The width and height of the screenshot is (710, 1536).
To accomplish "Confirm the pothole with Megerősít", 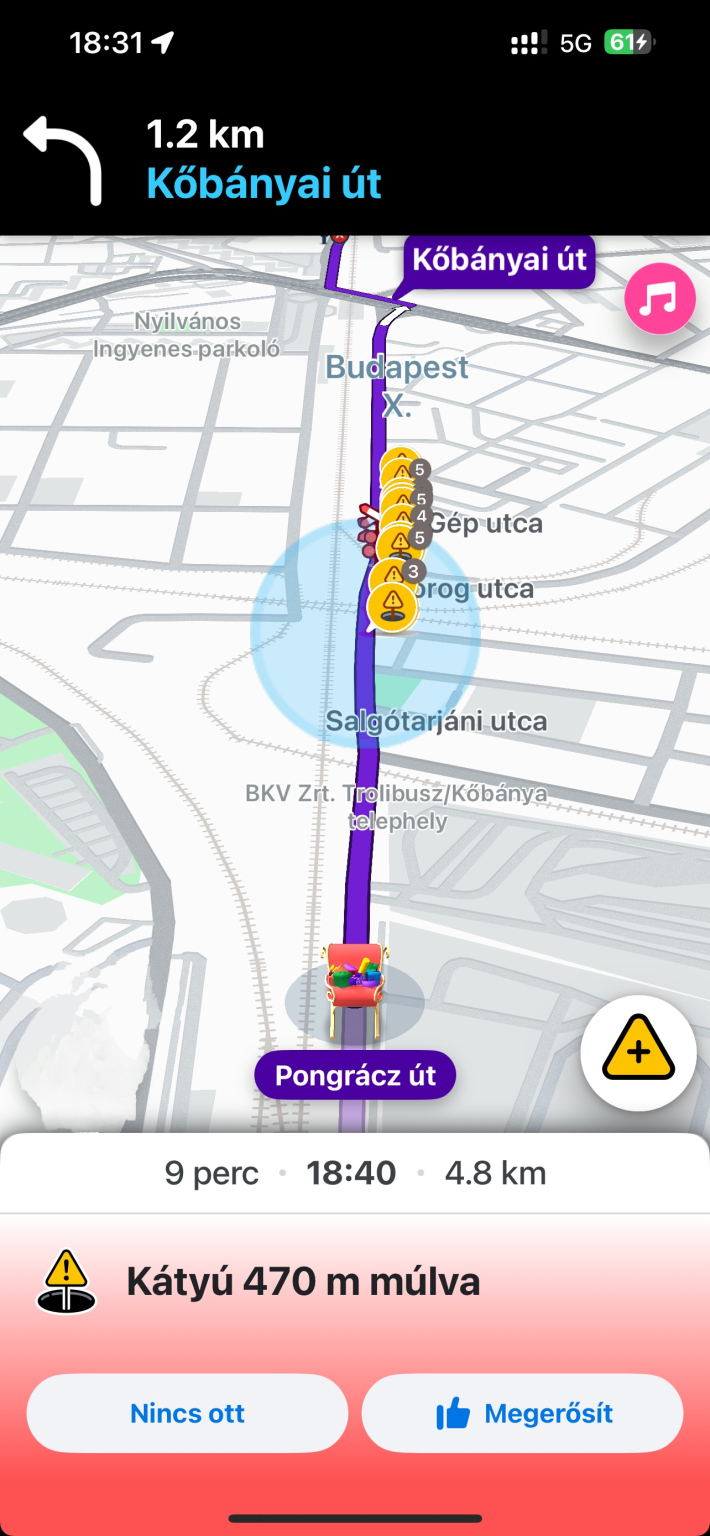I will click(522, 1413).
